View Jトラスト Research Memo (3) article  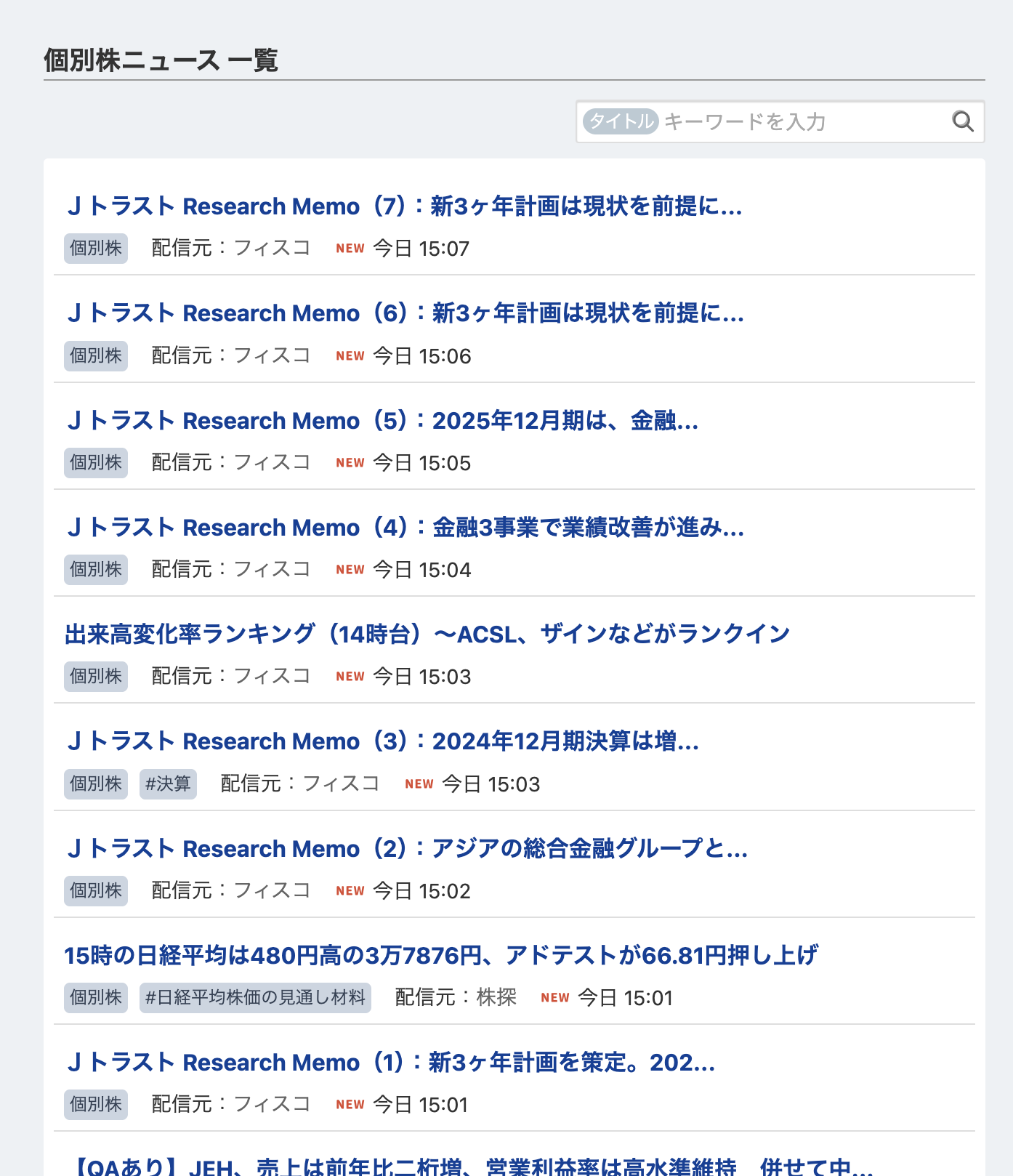pos(382,741)
